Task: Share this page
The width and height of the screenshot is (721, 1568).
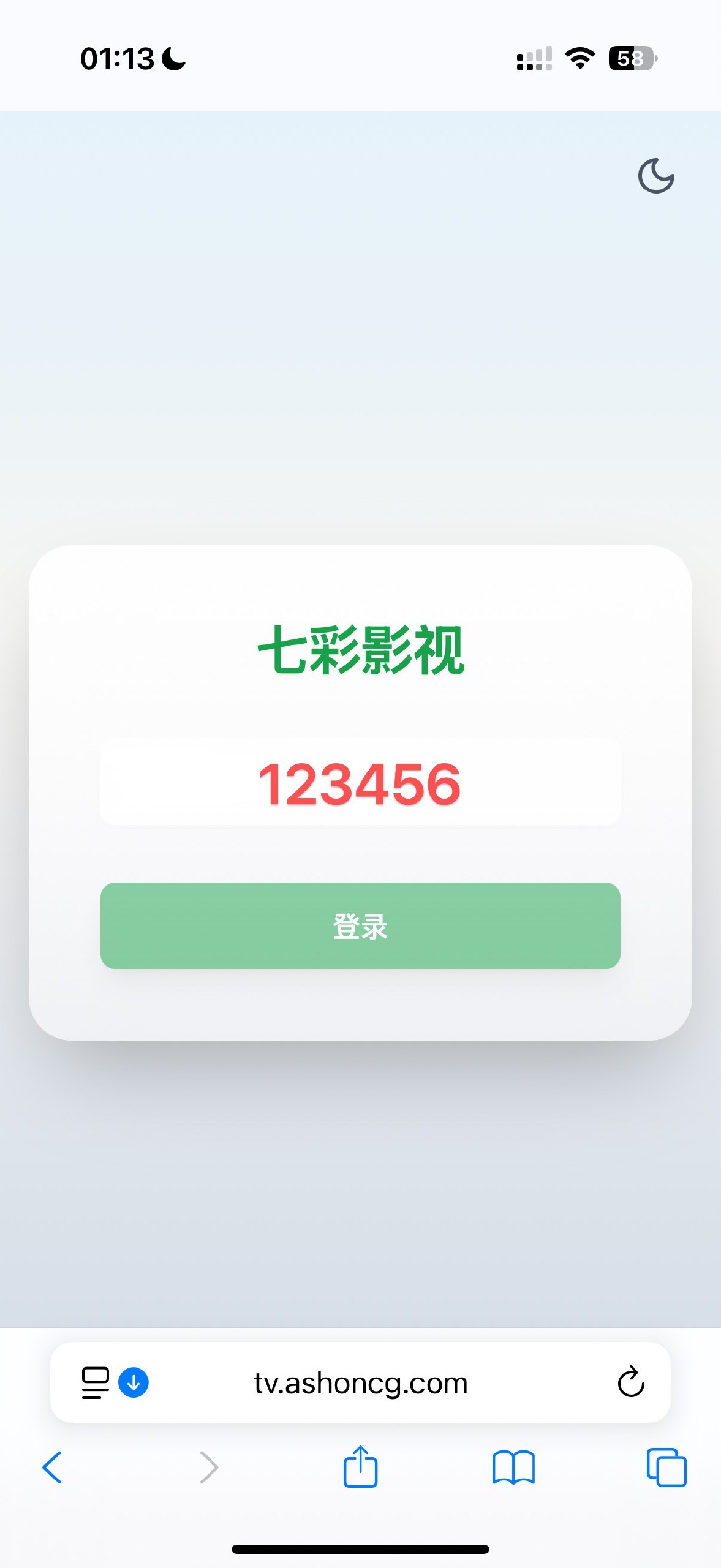Action: pyautogui.click(x=360, y=1466)
